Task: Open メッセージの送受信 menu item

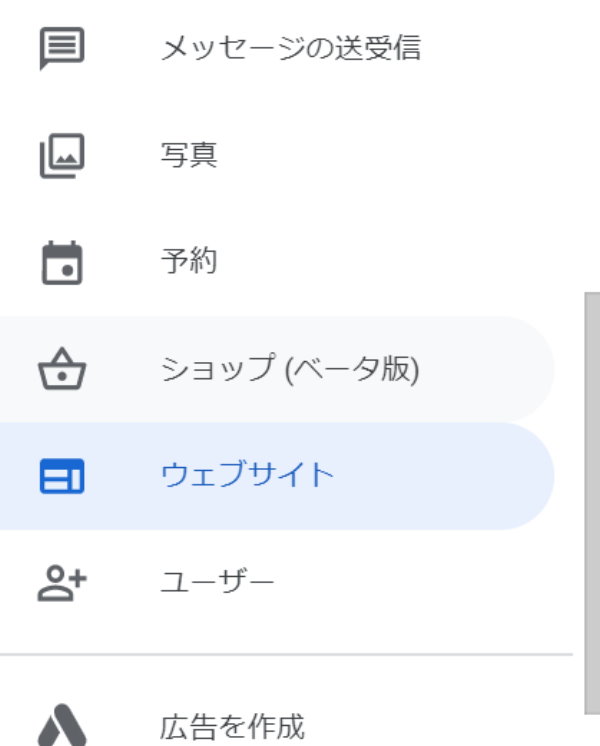Action: (x=290, y=48)
